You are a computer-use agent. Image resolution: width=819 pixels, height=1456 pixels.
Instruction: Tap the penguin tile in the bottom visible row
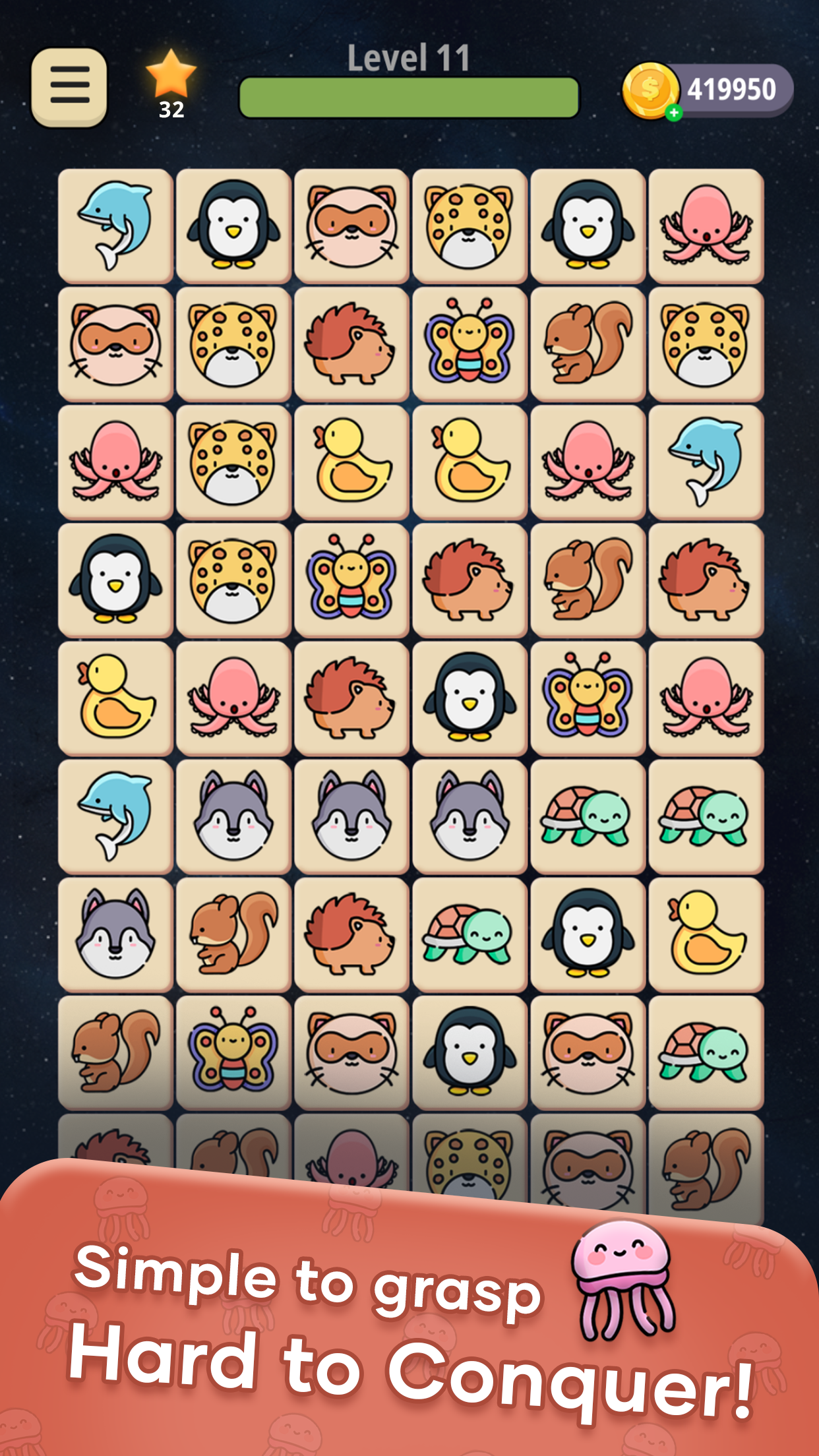[469, 1052]
